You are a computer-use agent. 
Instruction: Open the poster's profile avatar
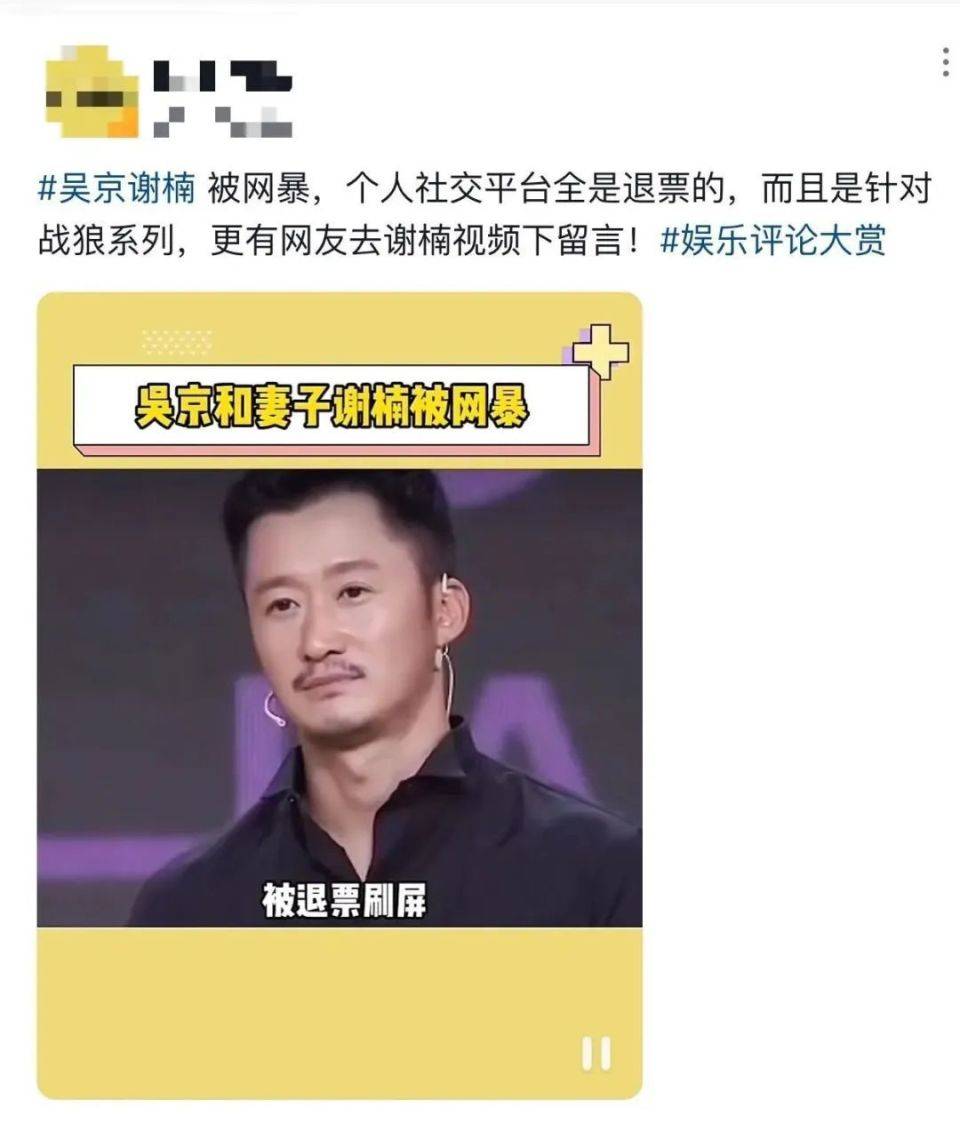(x=92, y=92)
